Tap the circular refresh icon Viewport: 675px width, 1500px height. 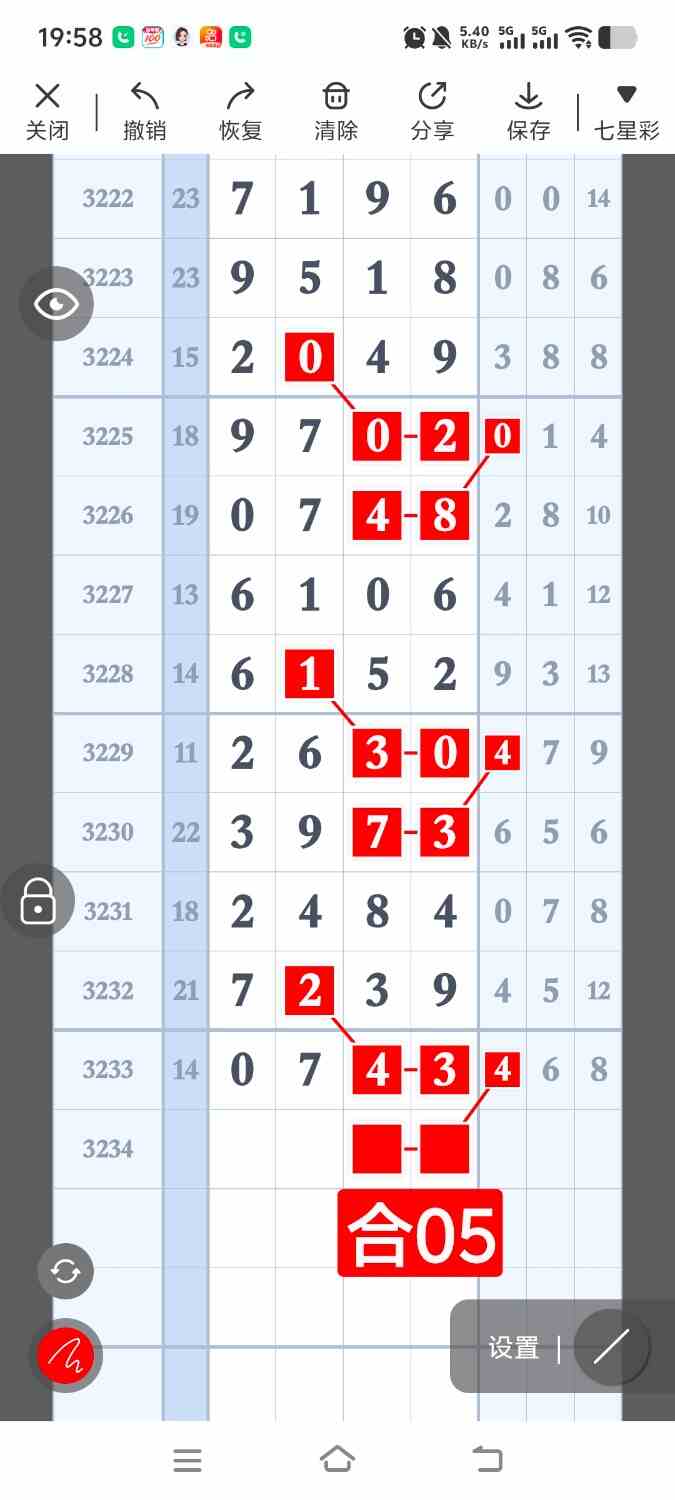(66, 1271)
